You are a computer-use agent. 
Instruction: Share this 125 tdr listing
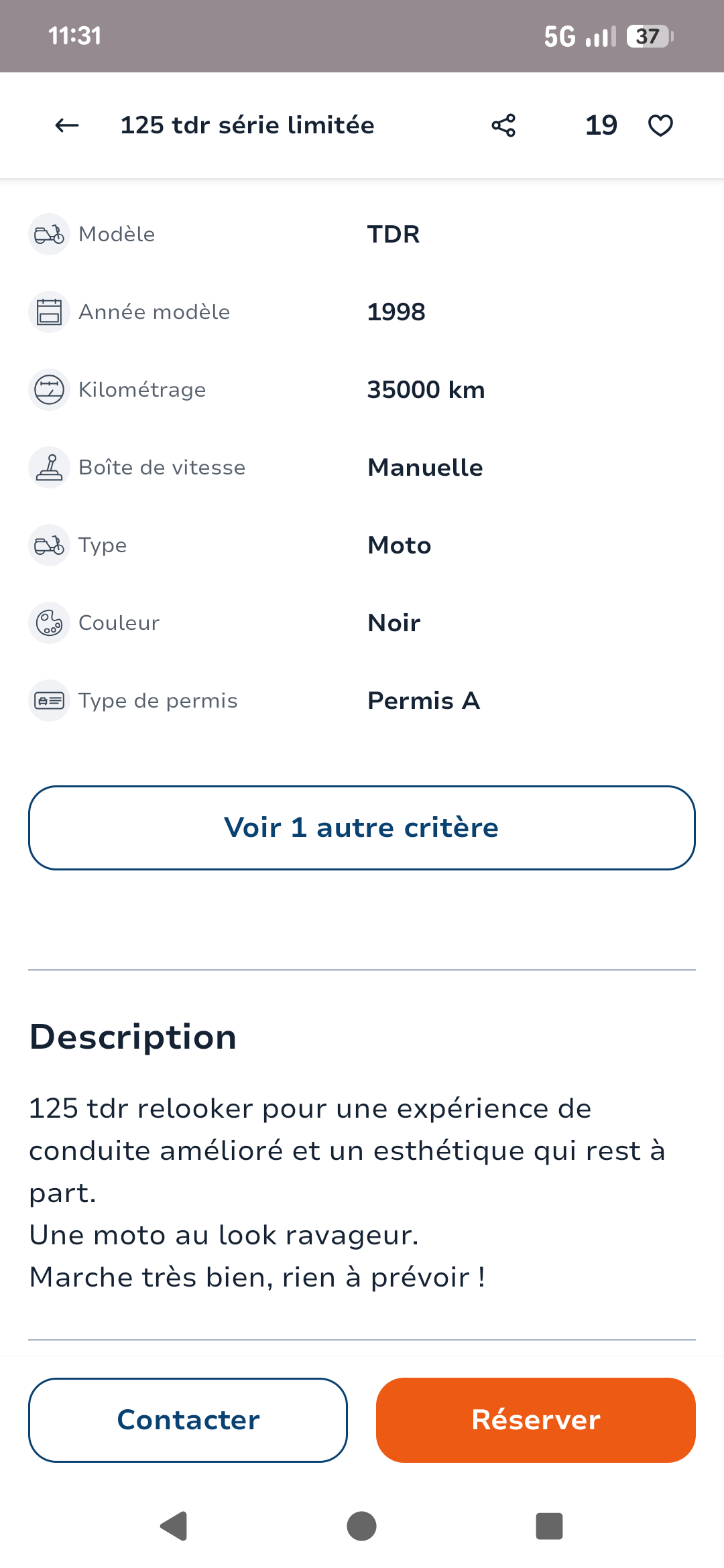(503, 125)
